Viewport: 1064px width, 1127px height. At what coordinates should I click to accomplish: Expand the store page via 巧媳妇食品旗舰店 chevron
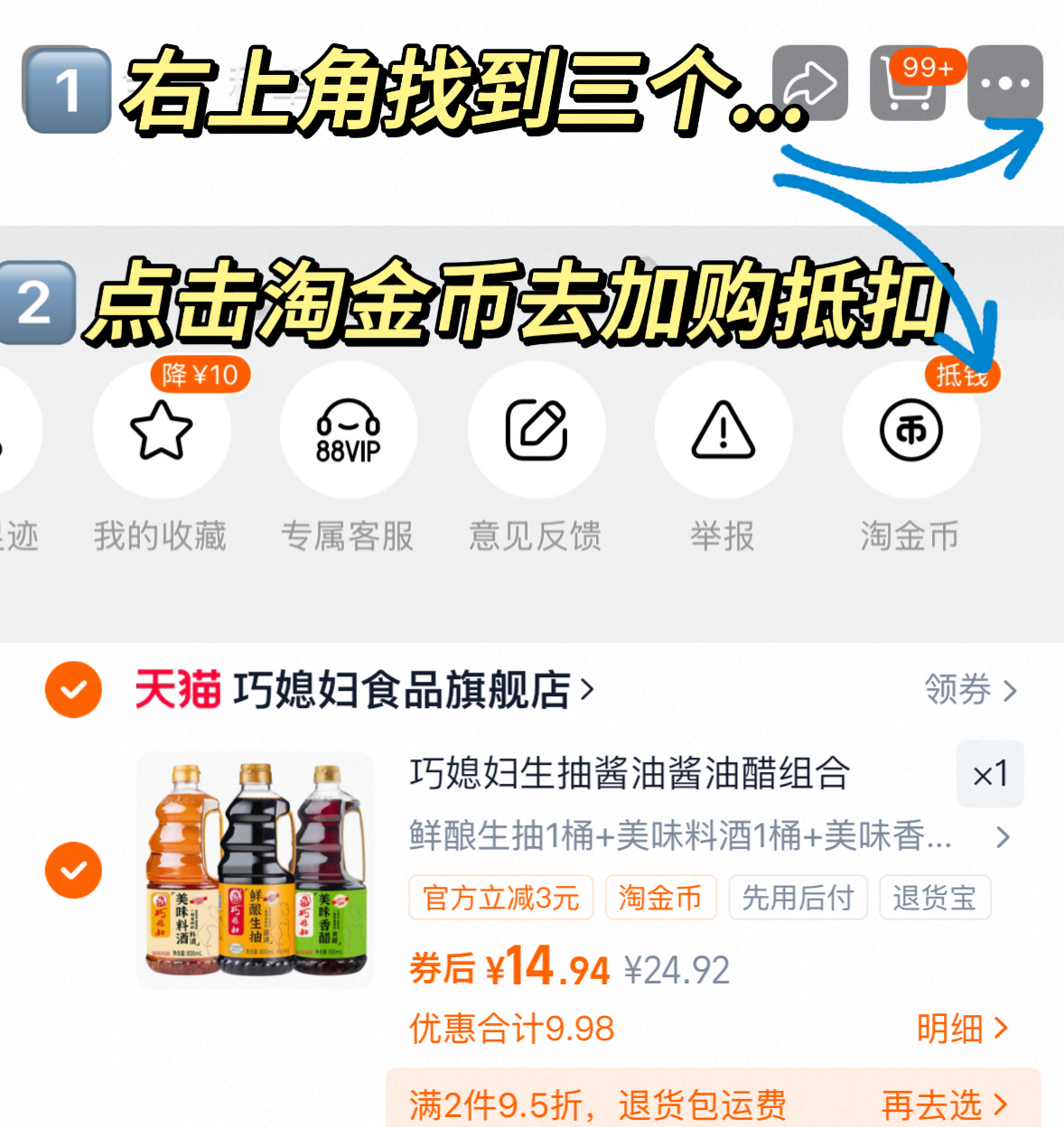pyautogui.click(x=585, y=689)
